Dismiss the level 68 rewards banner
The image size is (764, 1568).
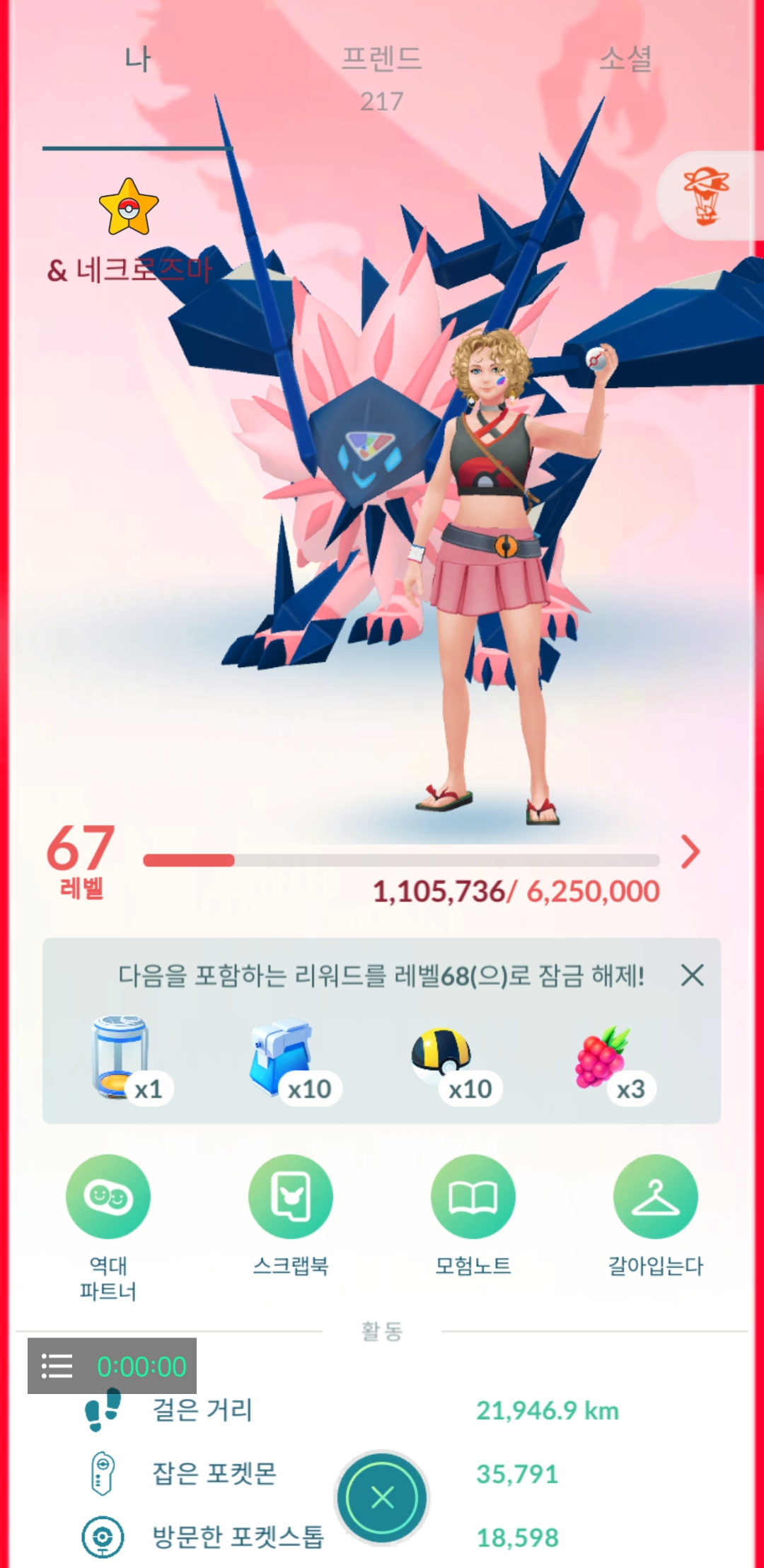click(x=692, y=975)
